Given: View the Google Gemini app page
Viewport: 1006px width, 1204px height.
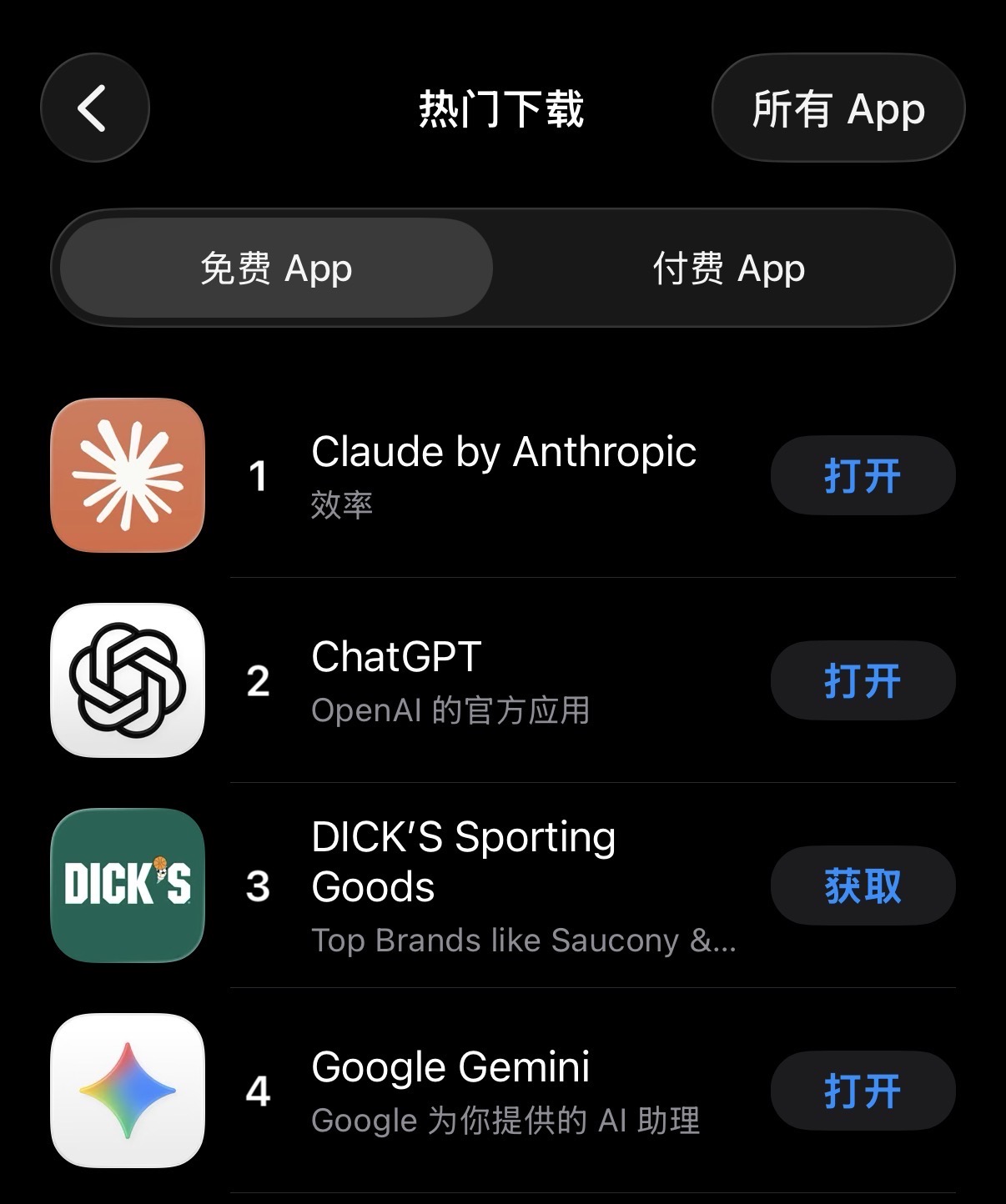Looking at the screenshot, I should 450,1068.
